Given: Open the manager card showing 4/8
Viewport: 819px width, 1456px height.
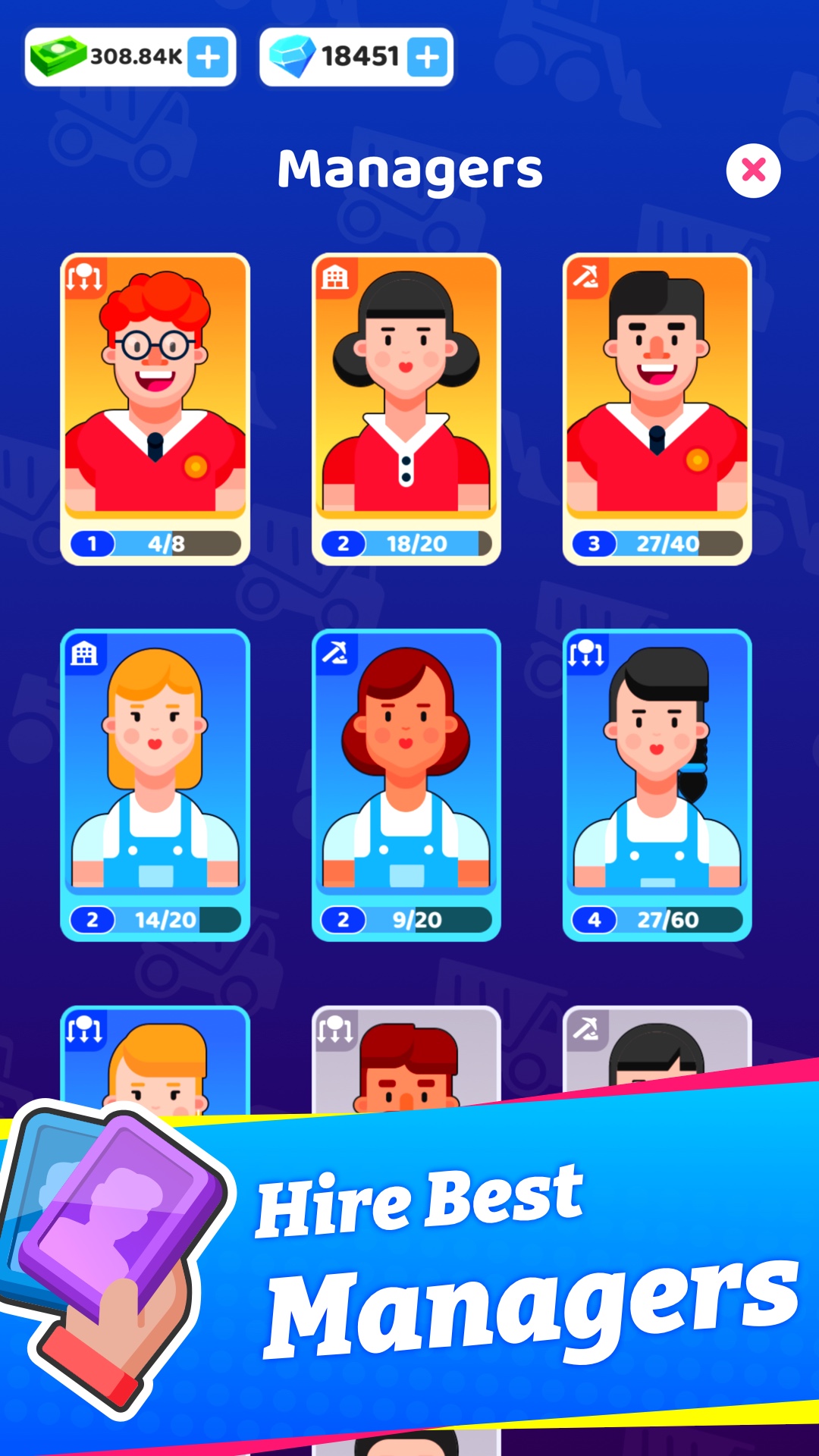Looking at the screenshot, I should 155,409.
